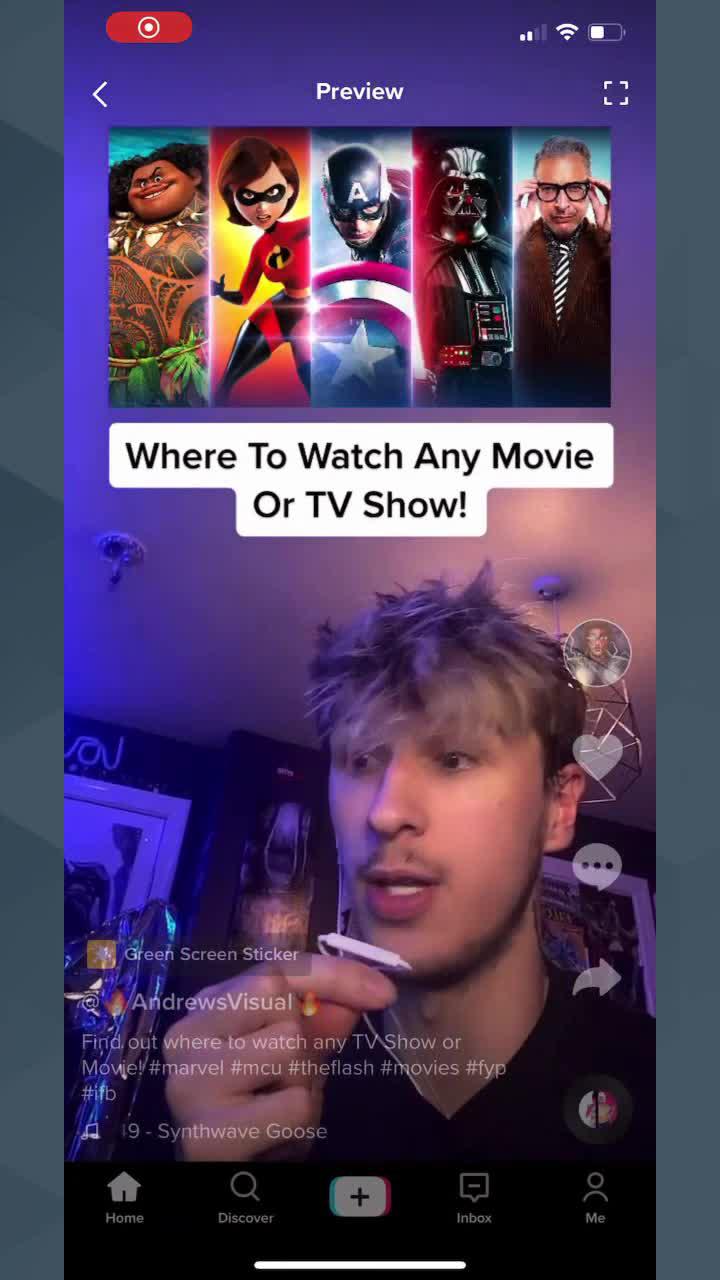This screenshot has width=720, height=1280.
Task: Go back from the Preview screen
Action: point(100,94)
